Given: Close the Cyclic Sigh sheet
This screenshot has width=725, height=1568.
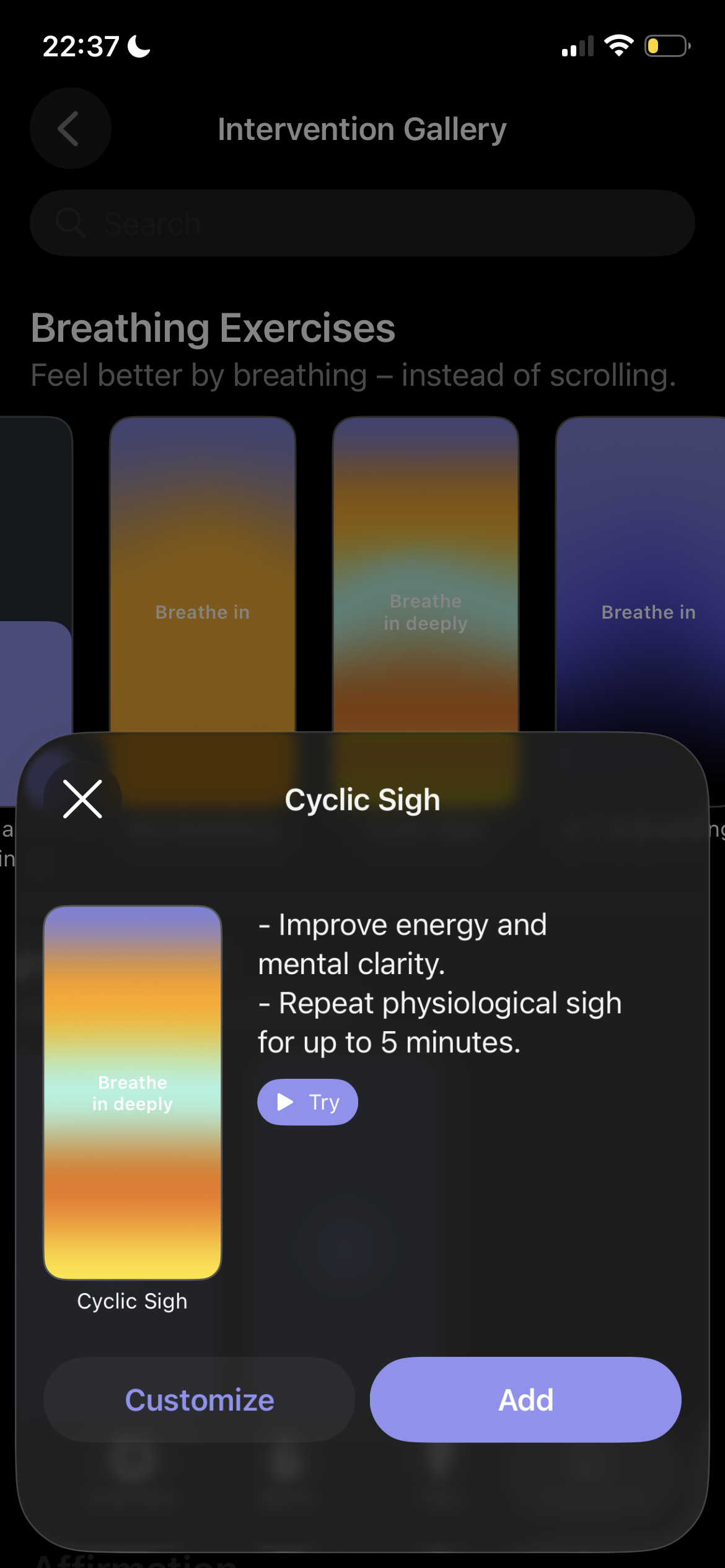Looking at the screenshot, I should (82, 799).
